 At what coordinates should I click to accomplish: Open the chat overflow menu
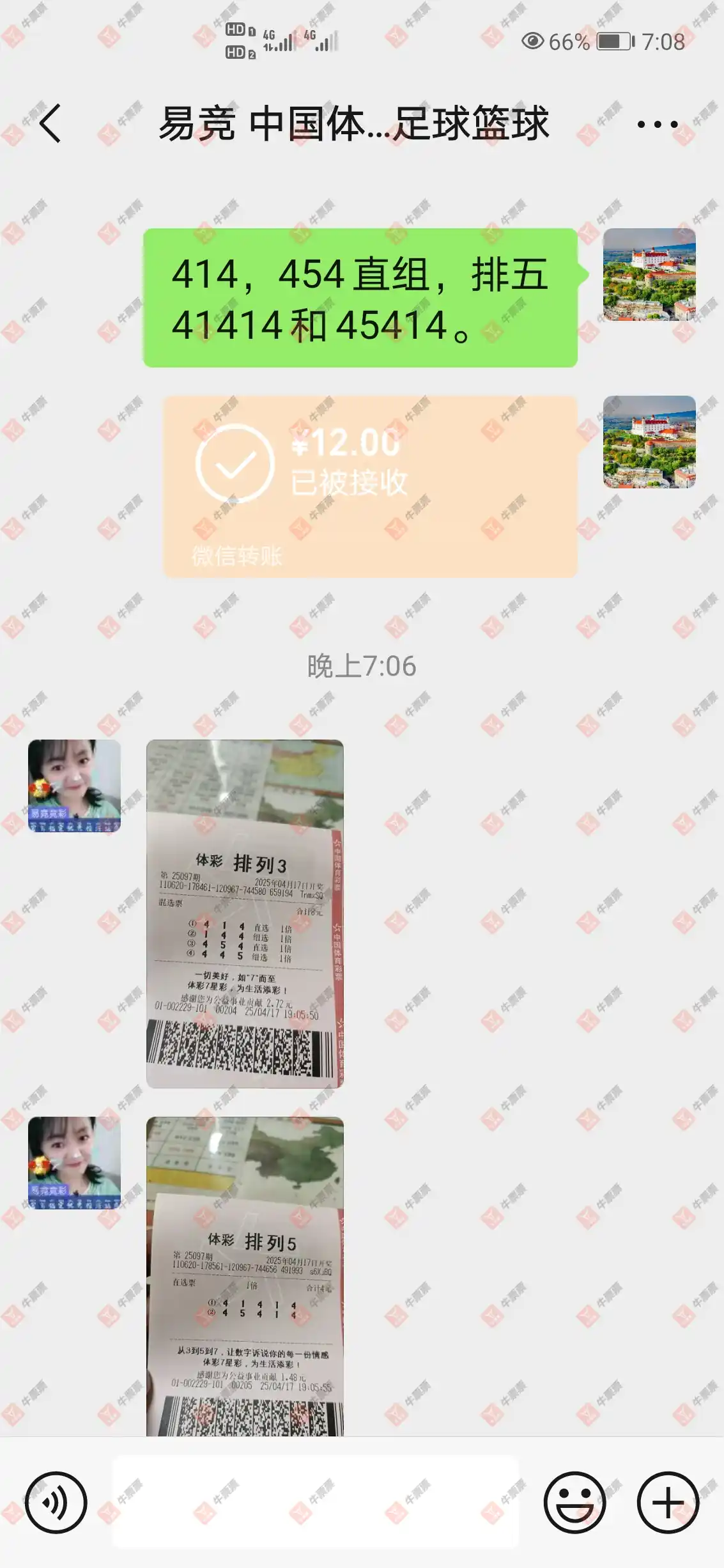658,124
